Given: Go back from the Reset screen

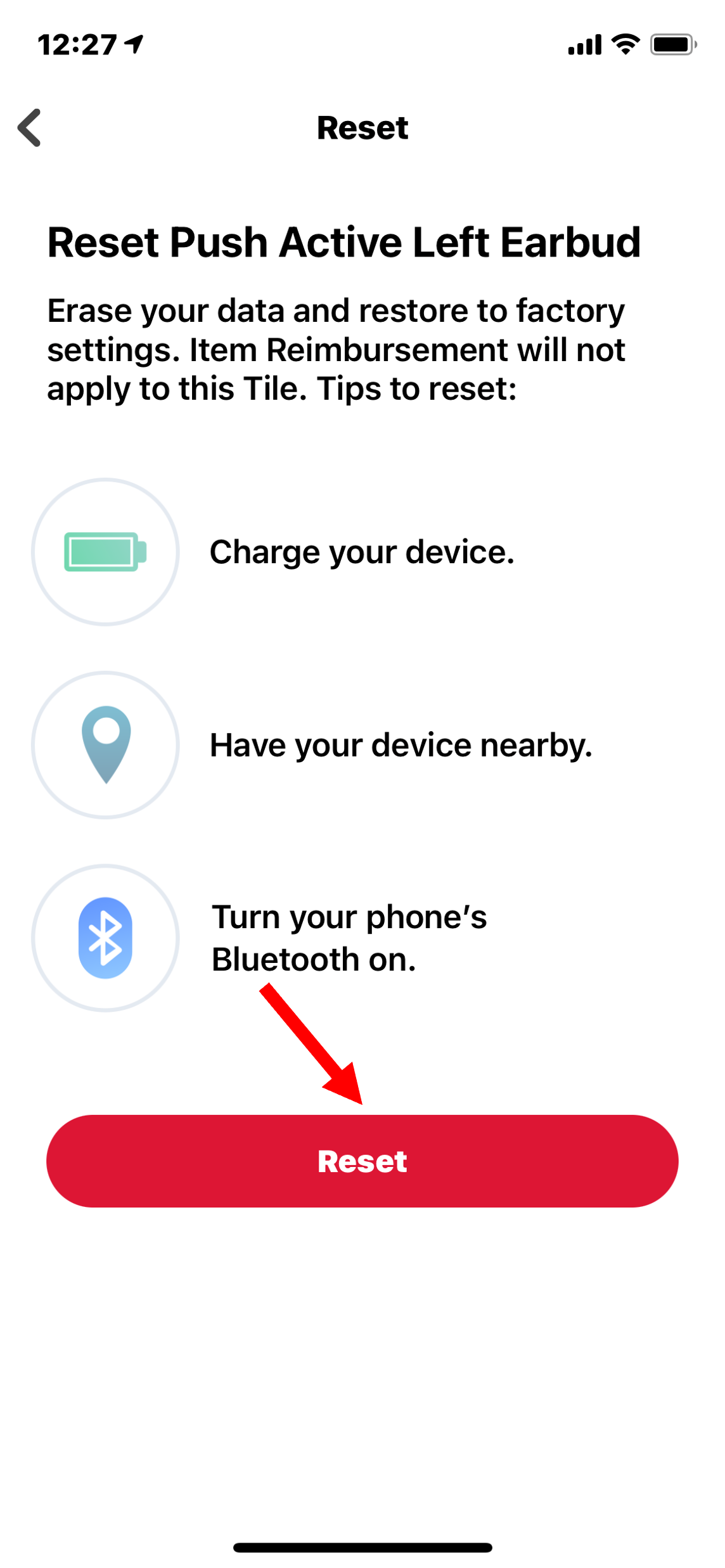Looking at the screenshot, I should click(30, 127).
